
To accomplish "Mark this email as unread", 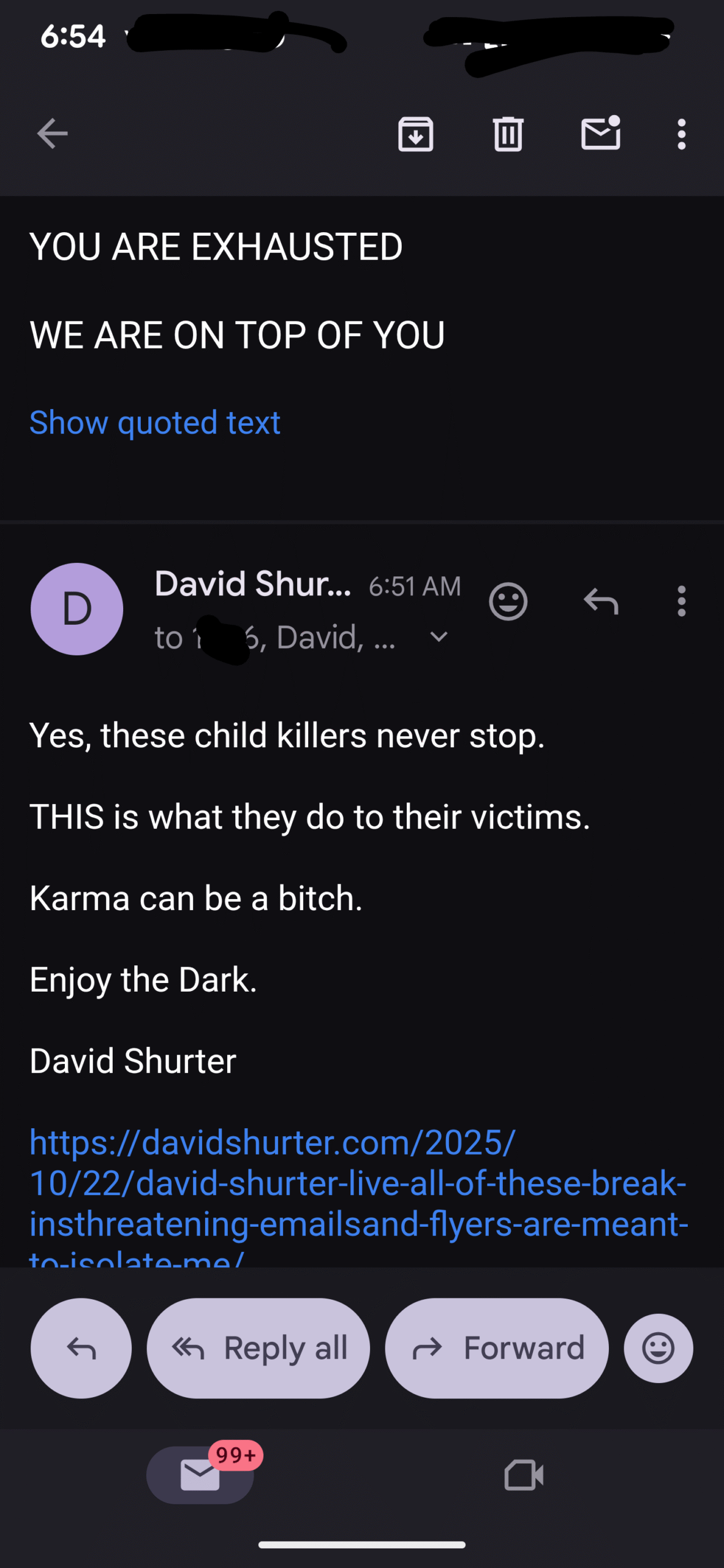I will click(x=600, y=134).
